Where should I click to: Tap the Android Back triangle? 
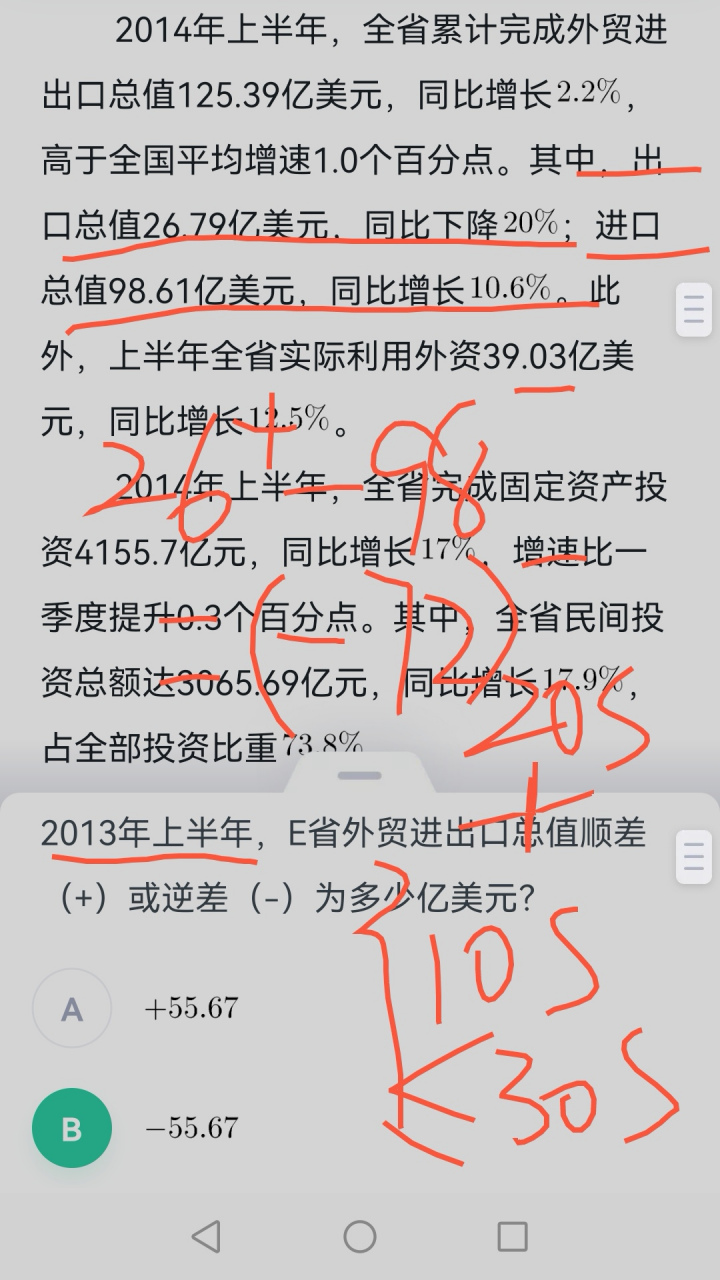point(207,1237)
